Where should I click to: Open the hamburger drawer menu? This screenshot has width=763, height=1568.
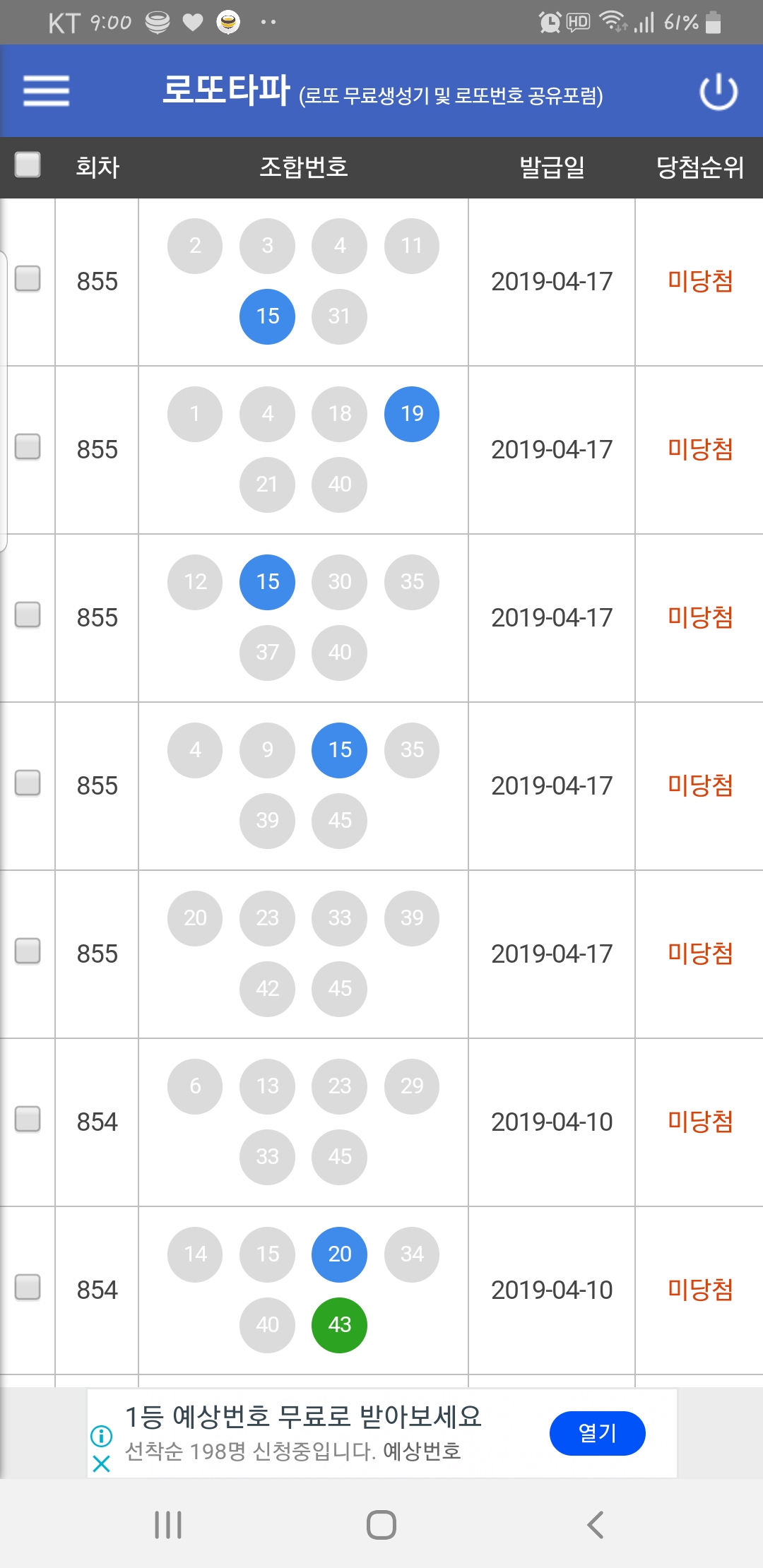(46, 91)
